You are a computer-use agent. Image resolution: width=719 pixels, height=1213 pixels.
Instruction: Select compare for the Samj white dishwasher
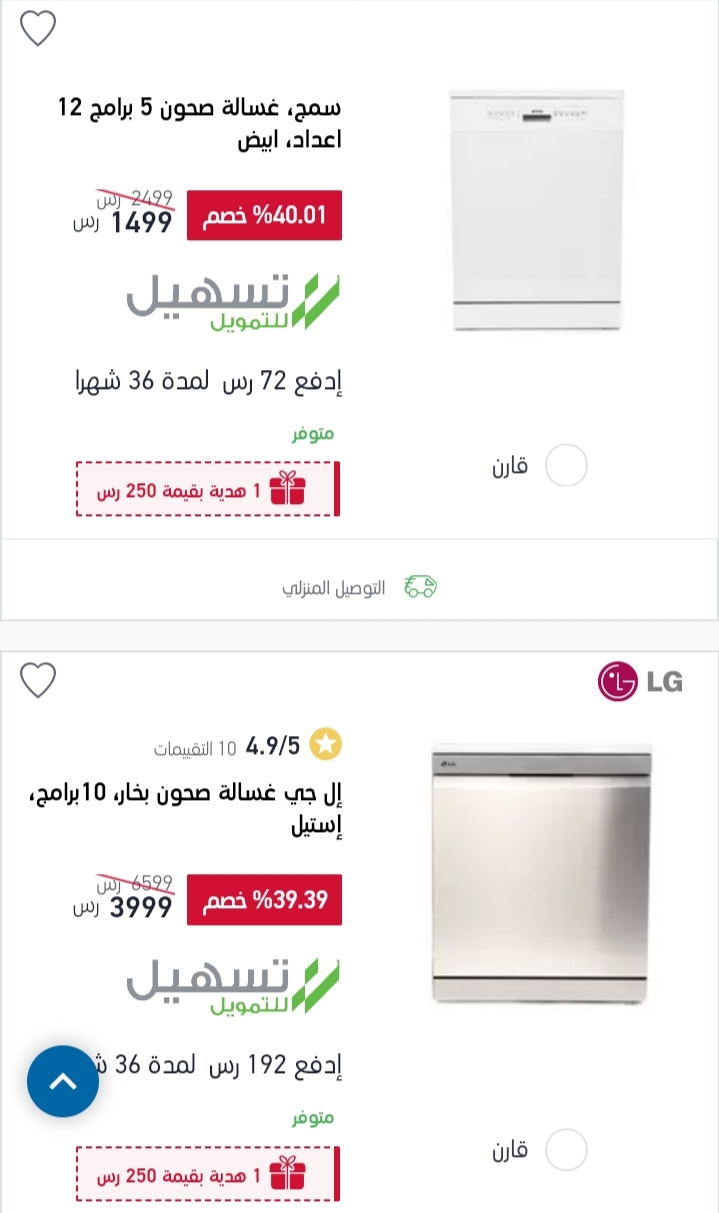click(x=566, y=466)
